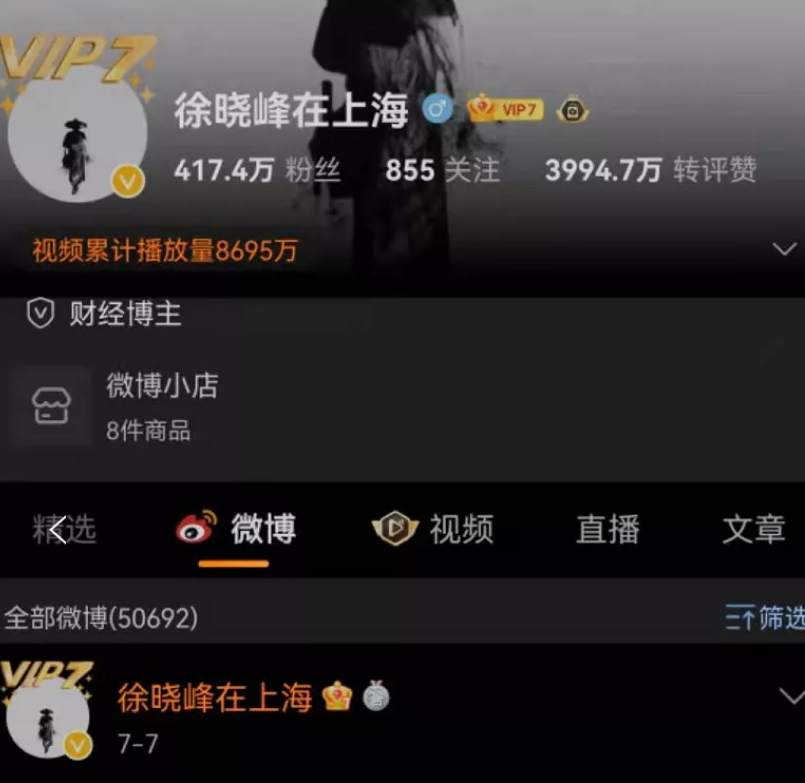Go back with the left arrow
Viewport: 805px width, 783px height.
coord(58,530)
